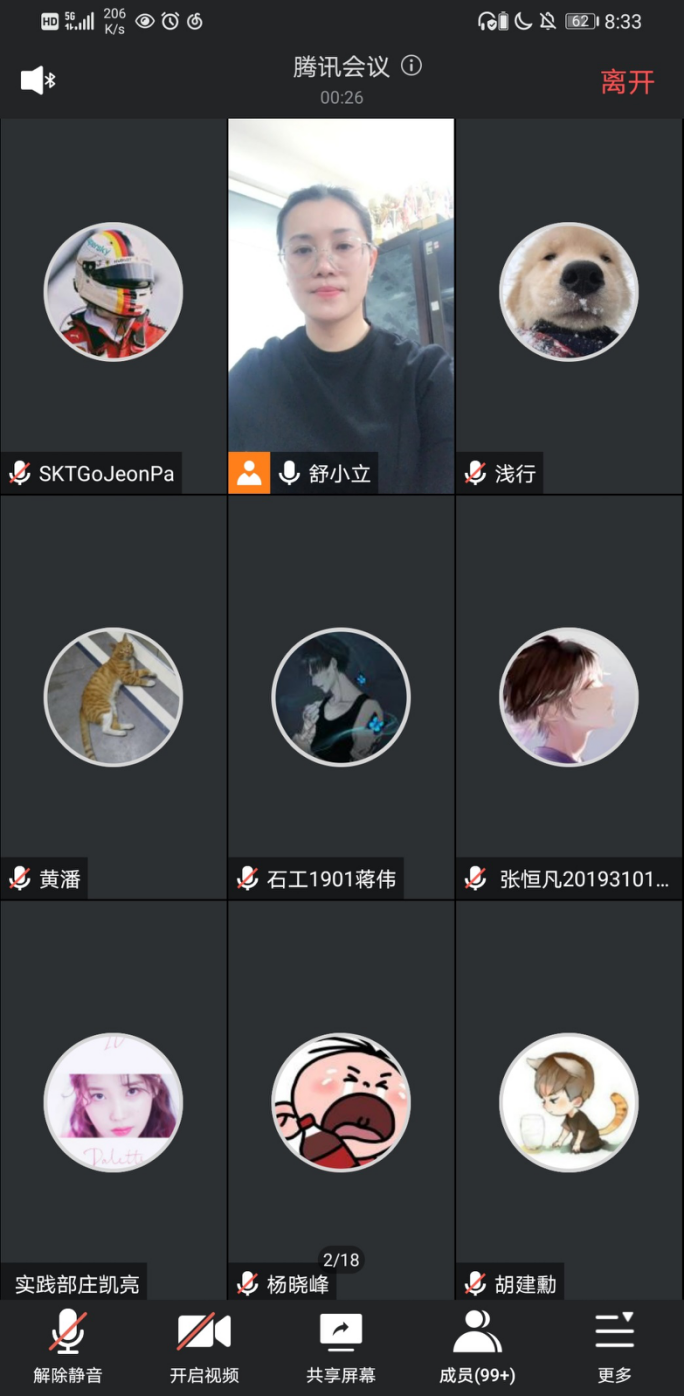
Task: Select 张恒凡's participant tile
Action: pyautogui.click(x=569, y=697)
